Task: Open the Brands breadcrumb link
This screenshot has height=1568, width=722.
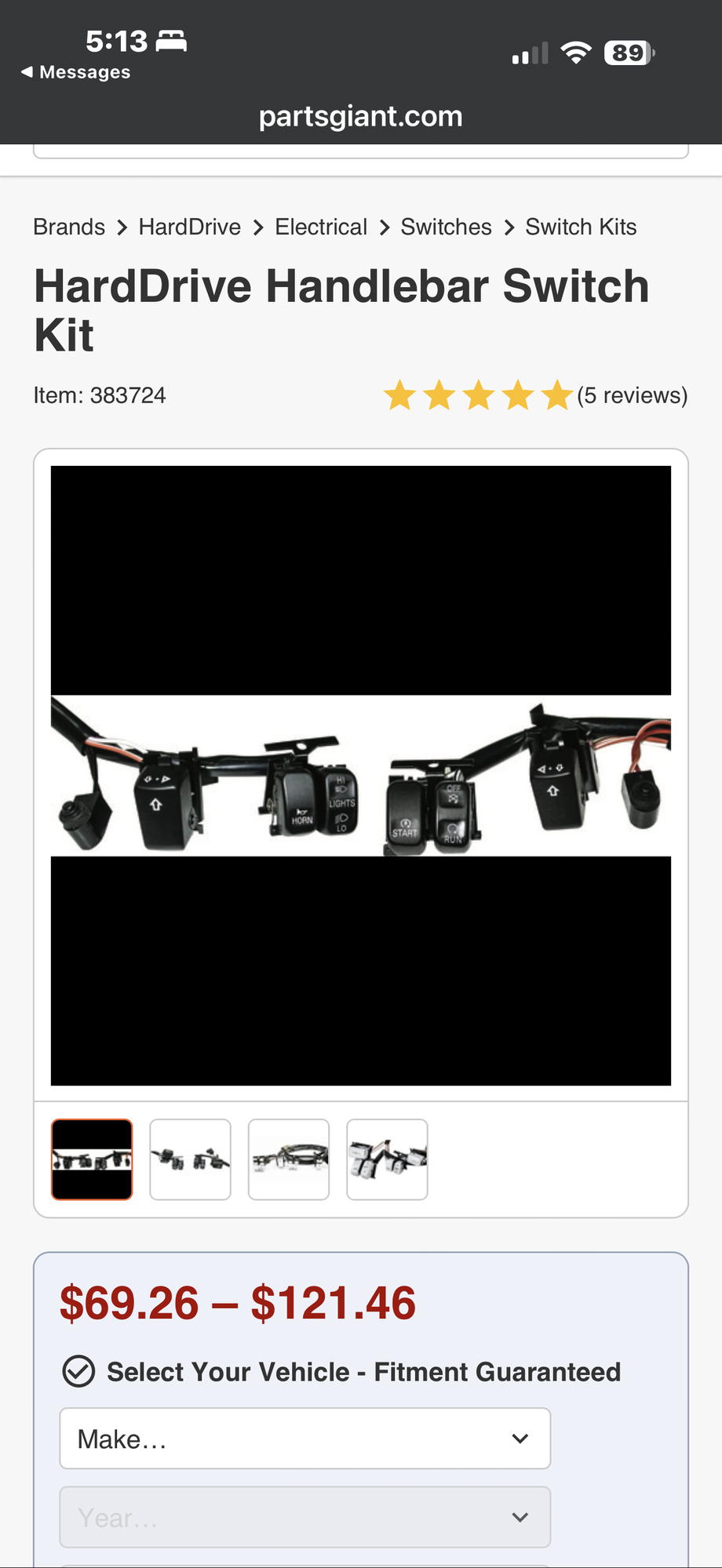Action: click(x=69, y=227)
